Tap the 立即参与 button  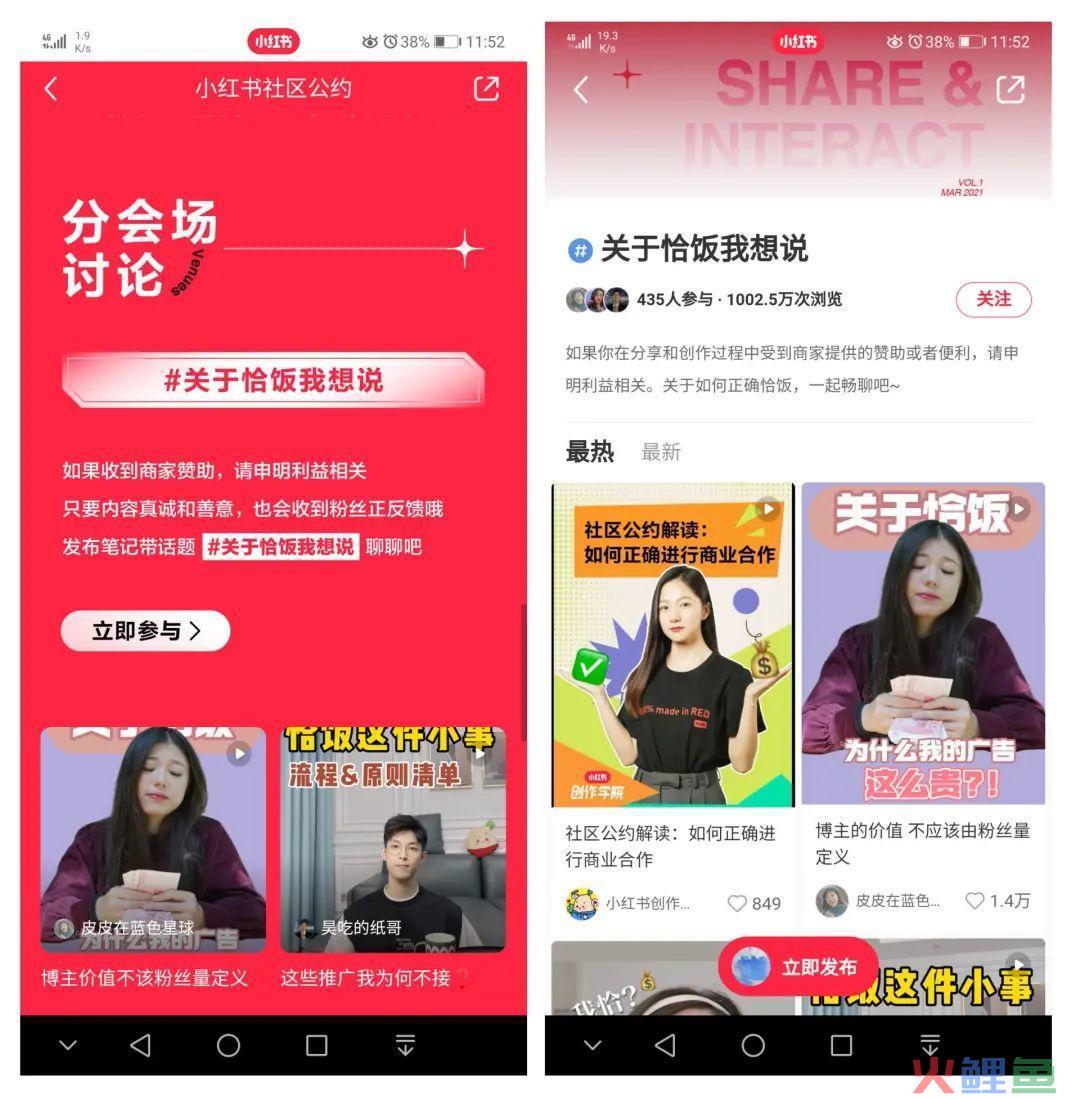[146, 631]
